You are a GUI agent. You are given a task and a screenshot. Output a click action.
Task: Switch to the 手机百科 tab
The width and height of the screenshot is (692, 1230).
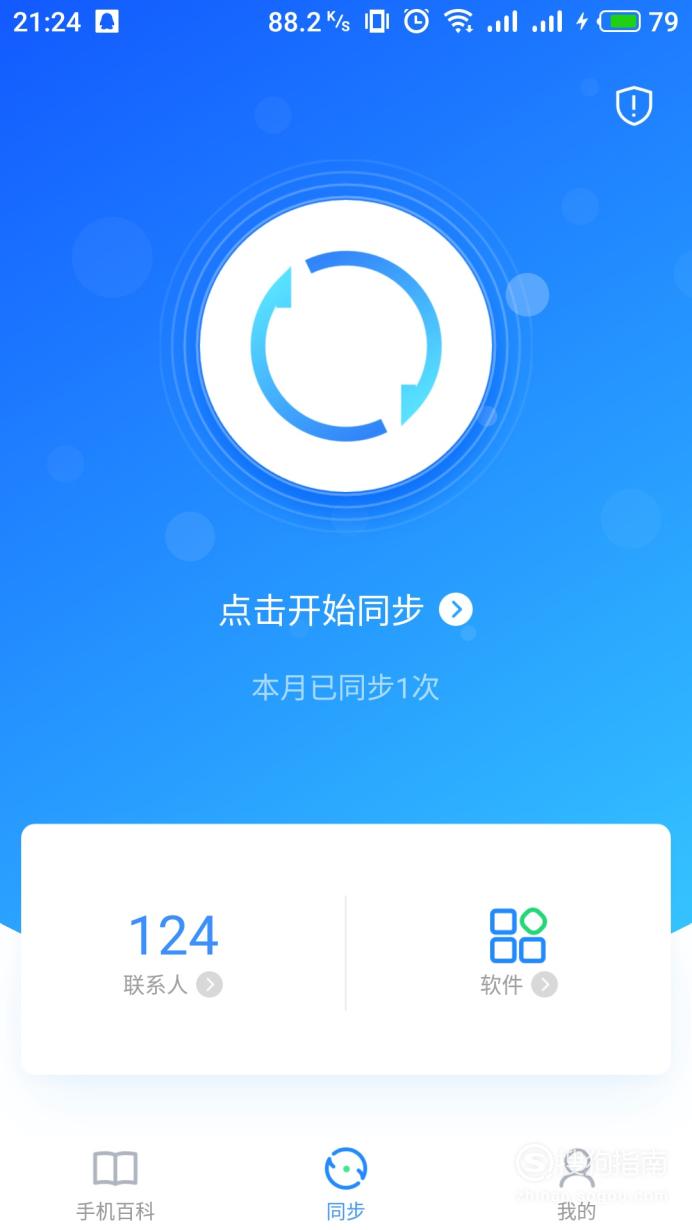click(x=115, y=1186)
